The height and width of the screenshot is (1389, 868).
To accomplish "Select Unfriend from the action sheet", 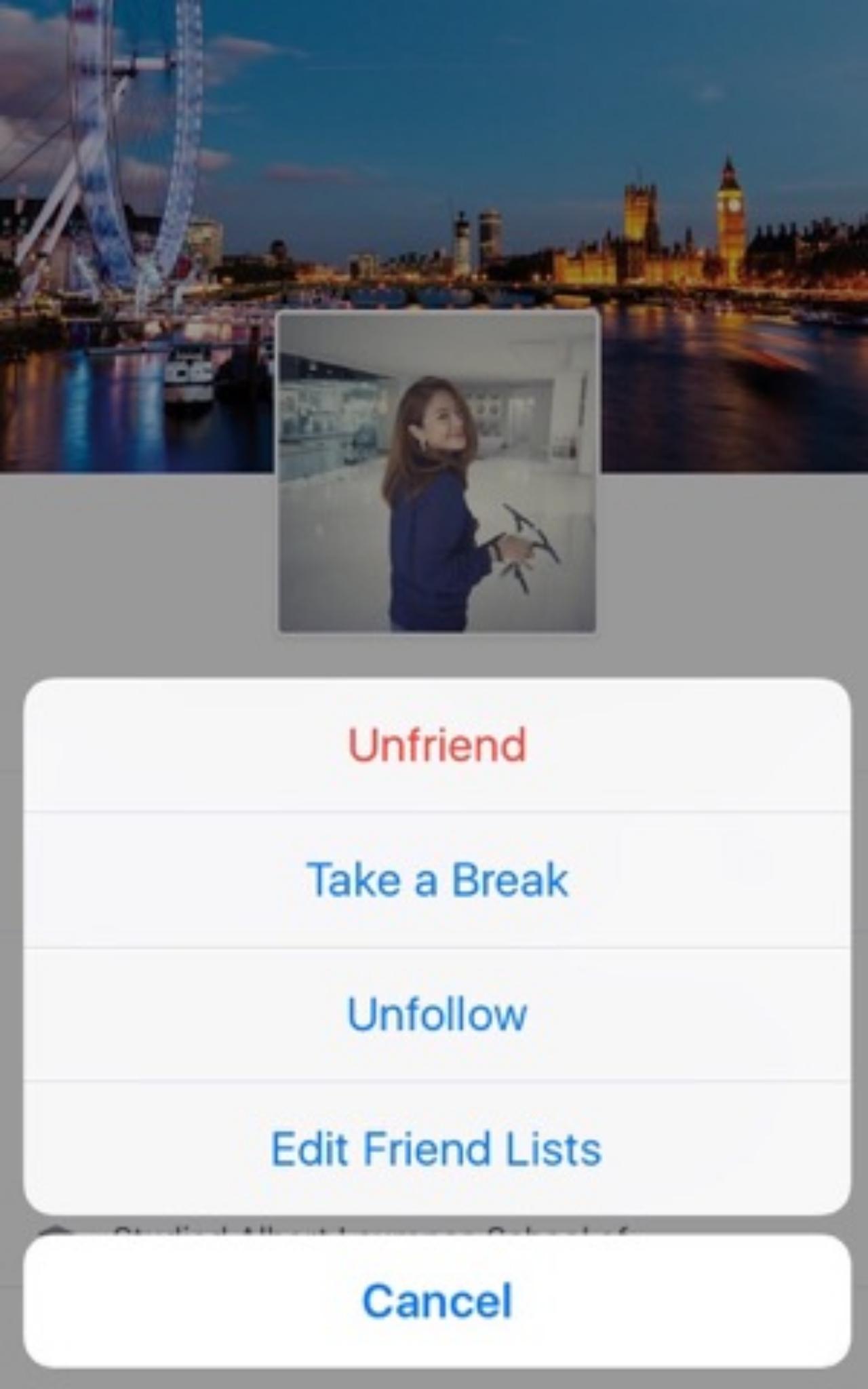I will point(437,745).
